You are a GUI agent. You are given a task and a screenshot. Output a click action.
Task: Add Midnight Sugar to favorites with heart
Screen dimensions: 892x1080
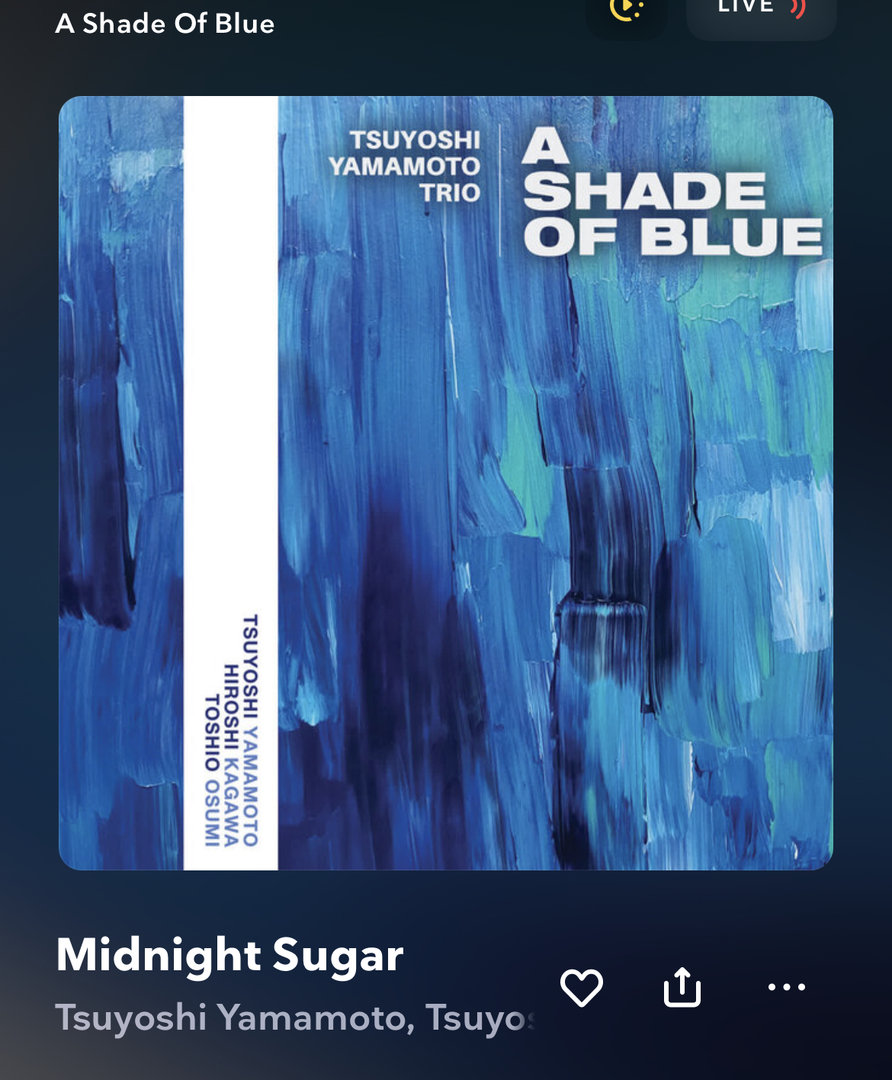(x=581, y=988)
